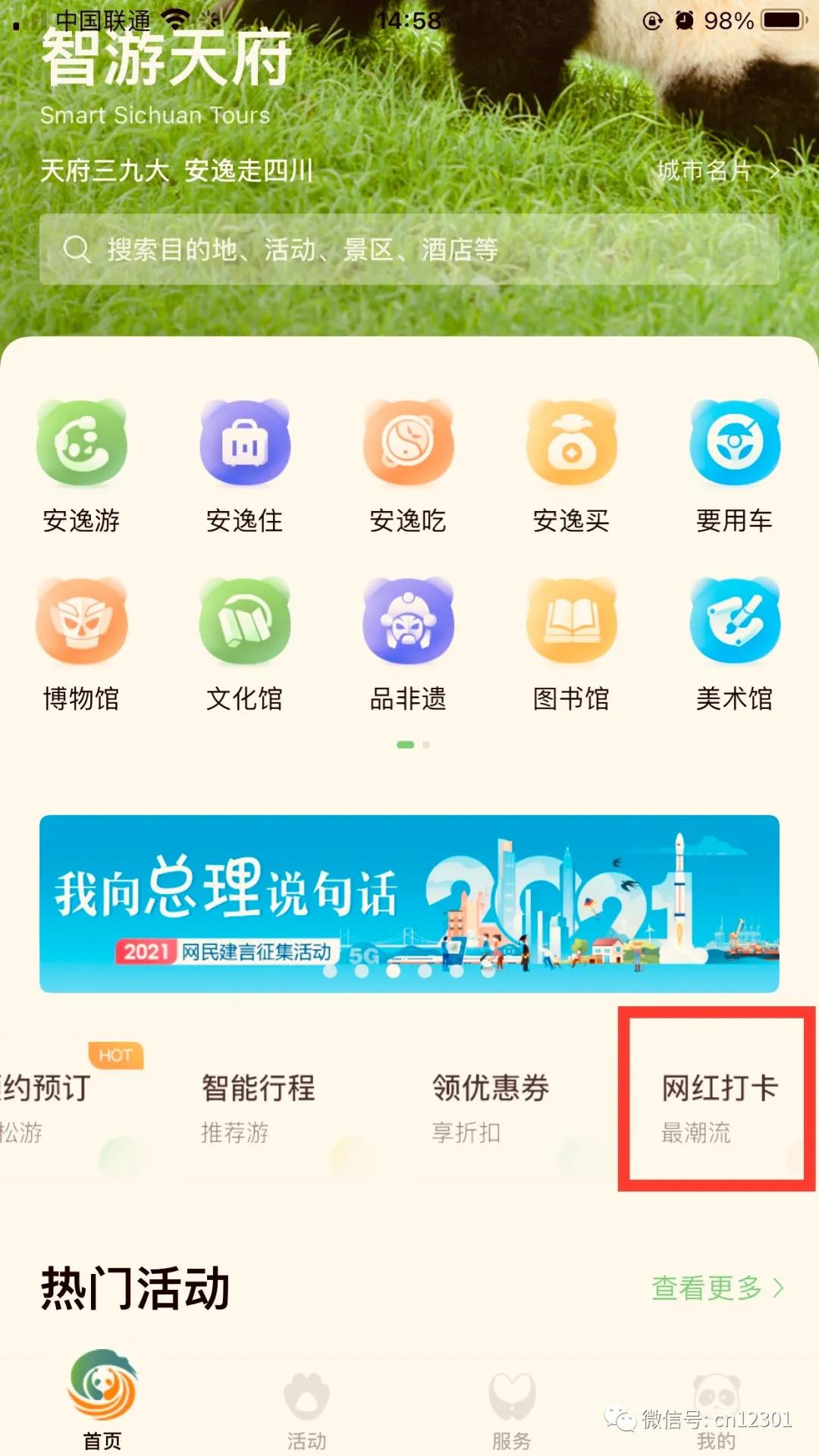Image resolution: width=819 pixels, height=1456 pixels.
Task: Switch to the 活动 tab
Action: point(307,1410)
